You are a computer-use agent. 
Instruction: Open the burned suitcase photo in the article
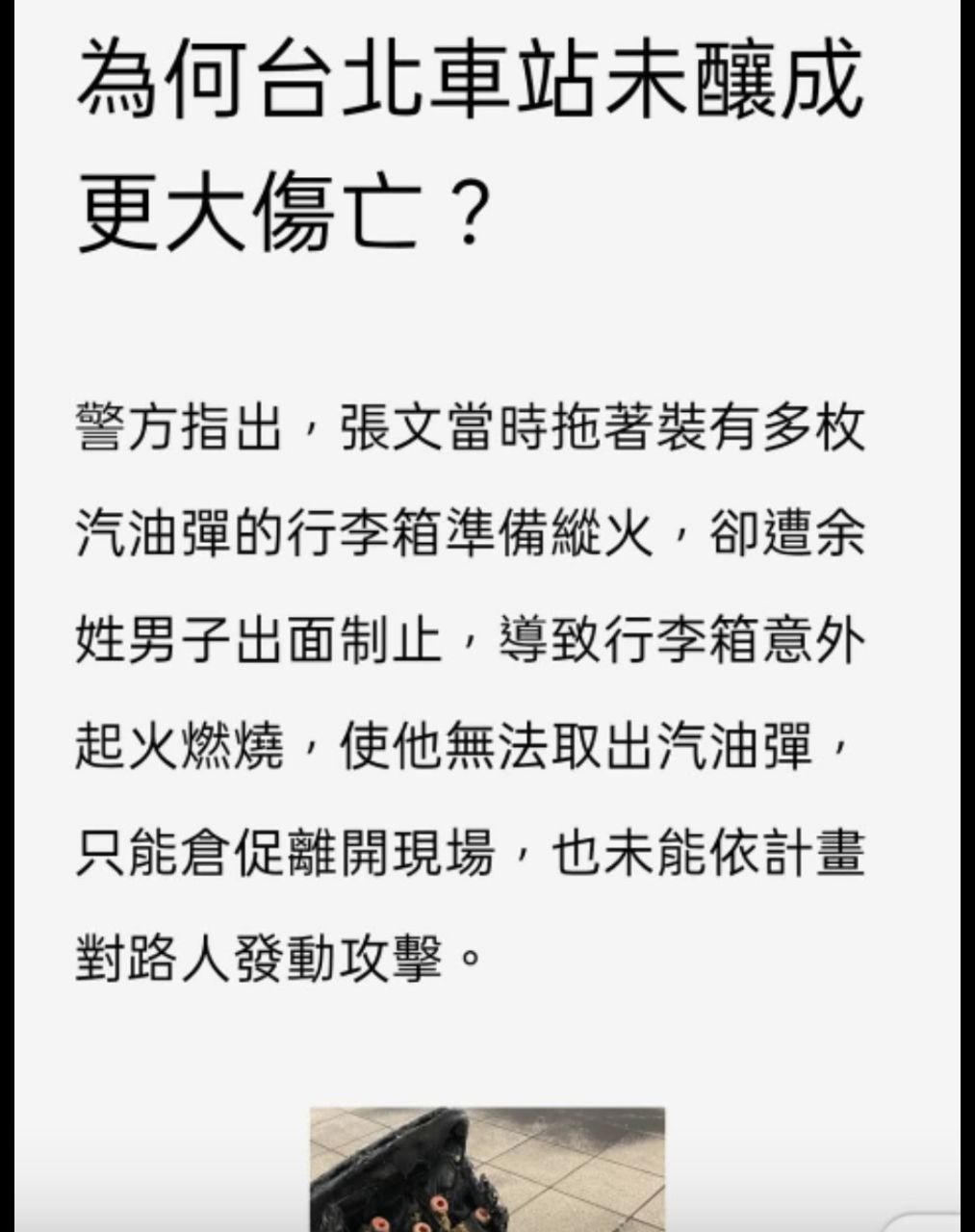pyautogui.click(x=487, y=1168)
